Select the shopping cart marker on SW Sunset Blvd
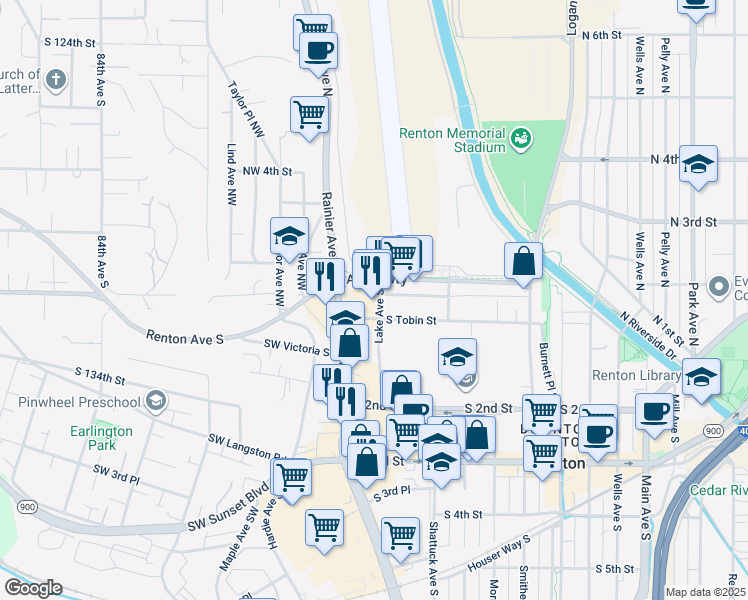748x600 pixels. pos(292,477)
